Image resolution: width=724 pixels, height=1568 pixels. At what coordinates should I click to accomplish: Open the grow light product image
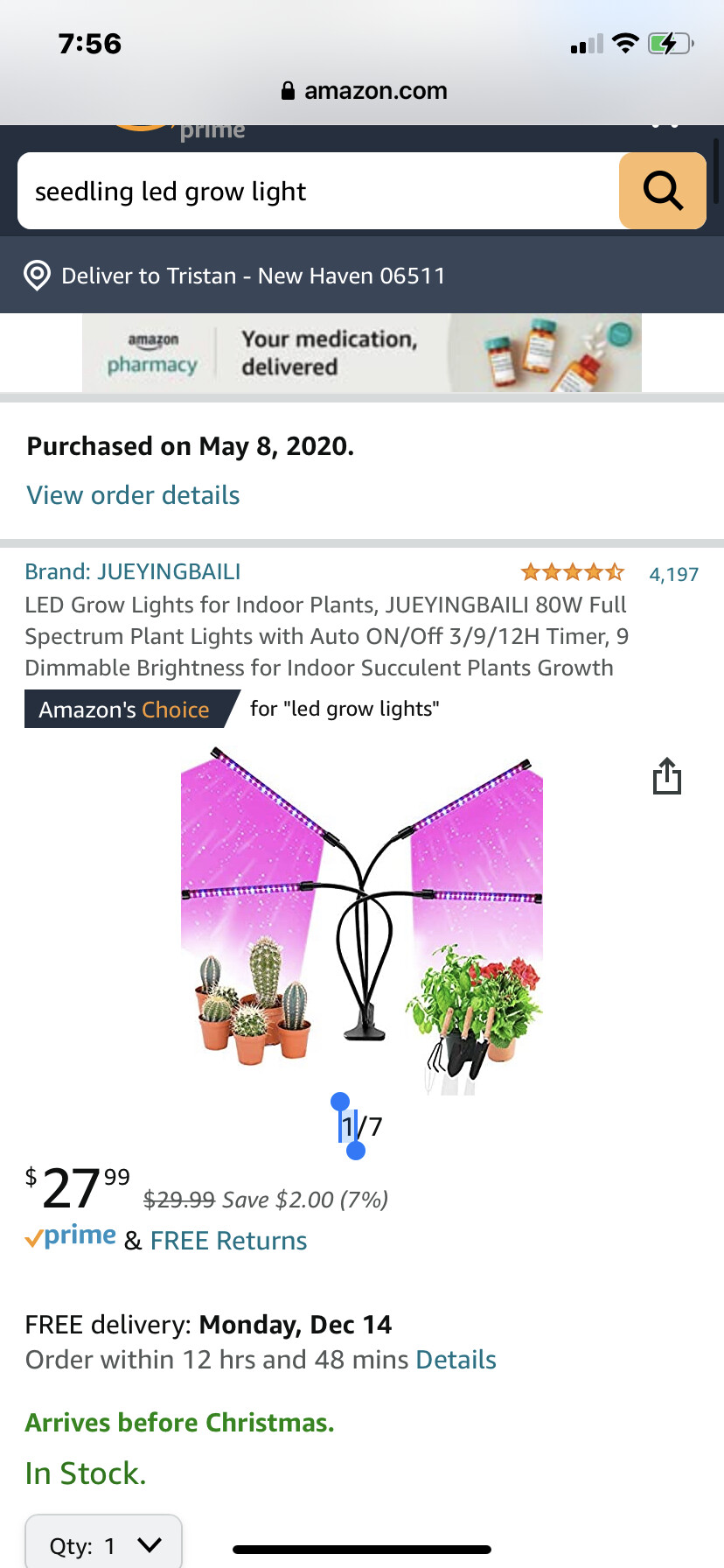click(362, 919)
